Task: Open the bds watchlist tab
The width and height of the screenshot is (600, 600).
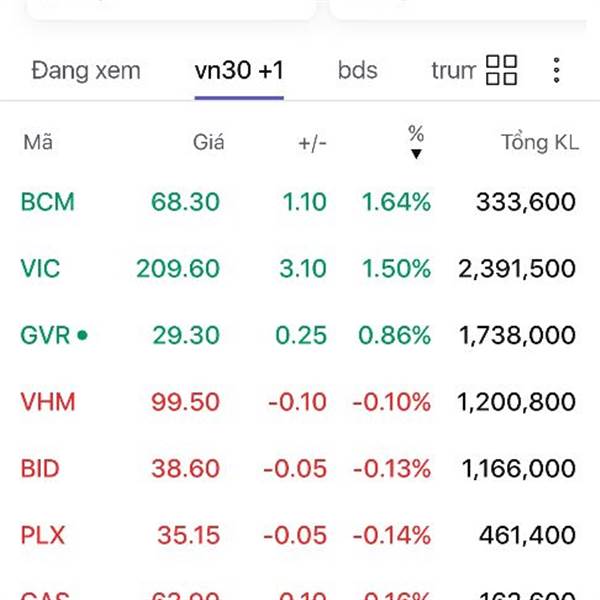Action: click(357, 71)
